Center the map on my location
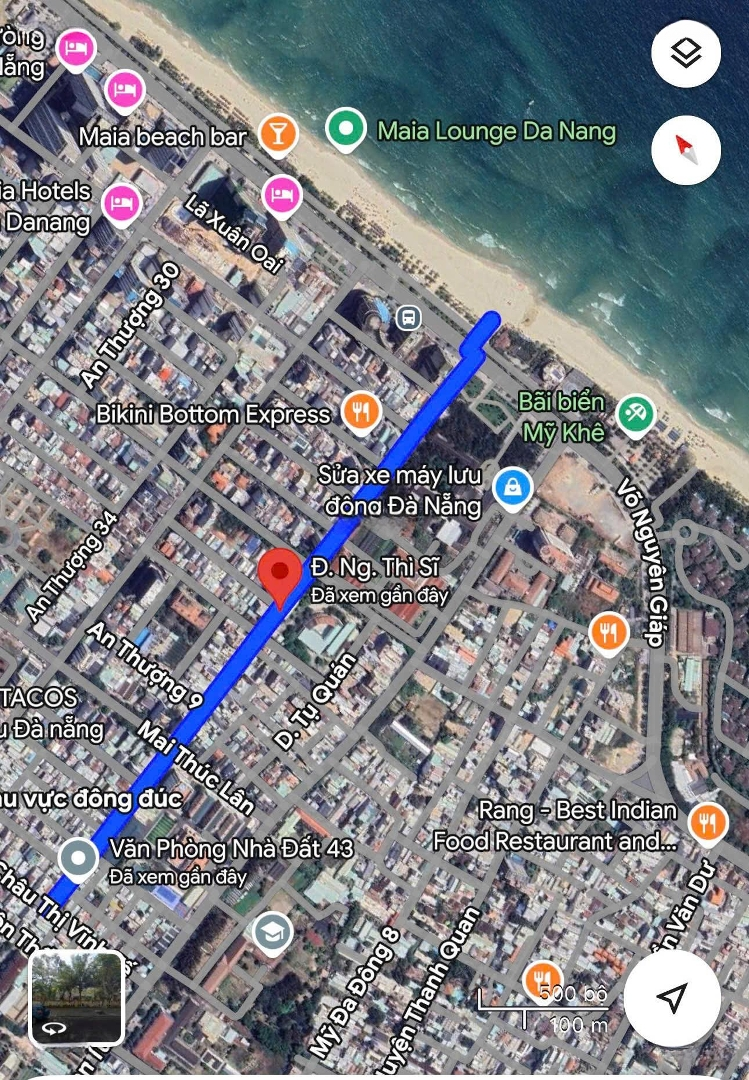 [x=673, y=997]
